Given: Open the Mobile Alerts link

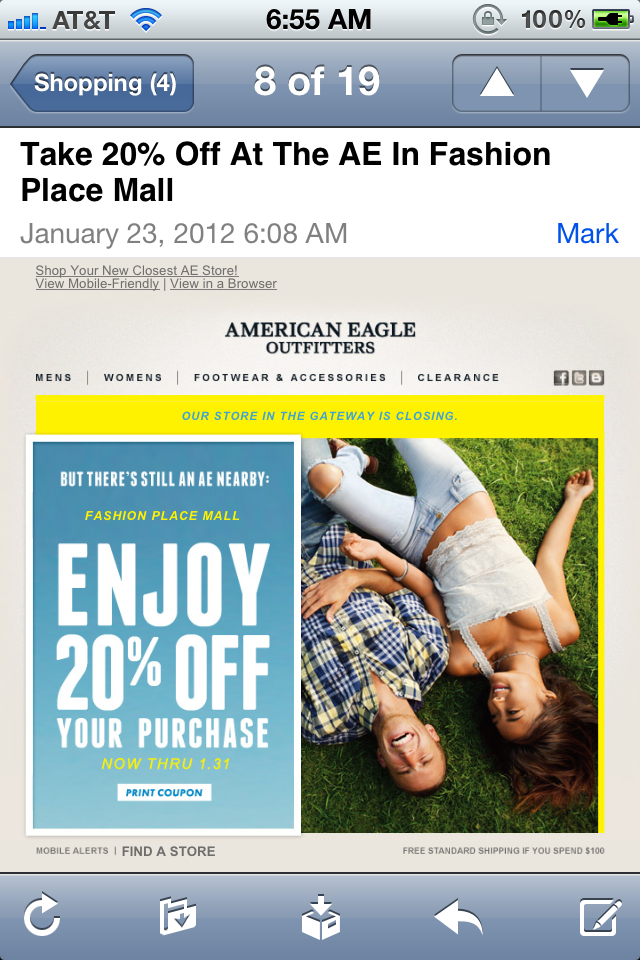Looking at the screenshot, I should 73,851.
